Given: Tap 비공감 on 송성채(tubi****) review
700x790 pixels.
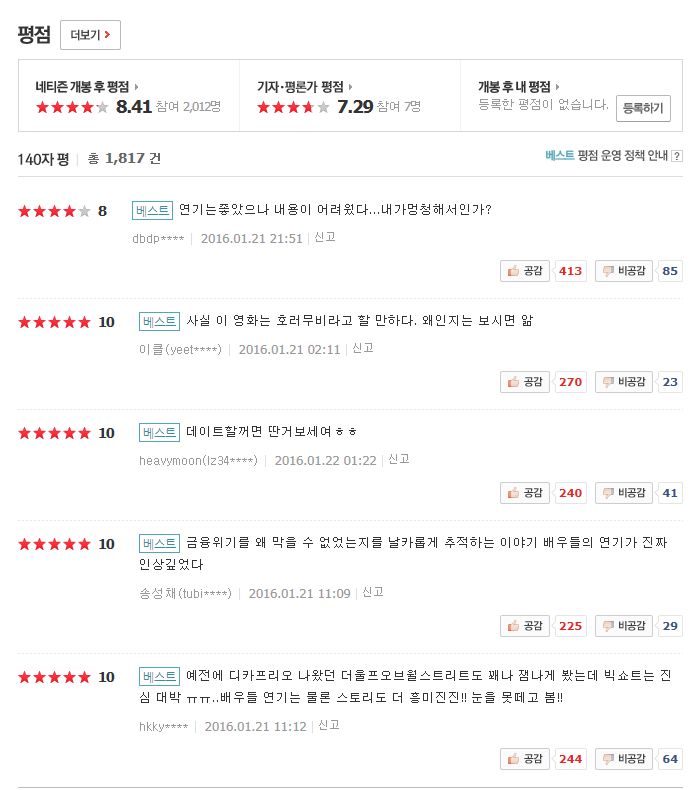Looking at the screenshot, I should pyautogui.click(x=623, y=625).
